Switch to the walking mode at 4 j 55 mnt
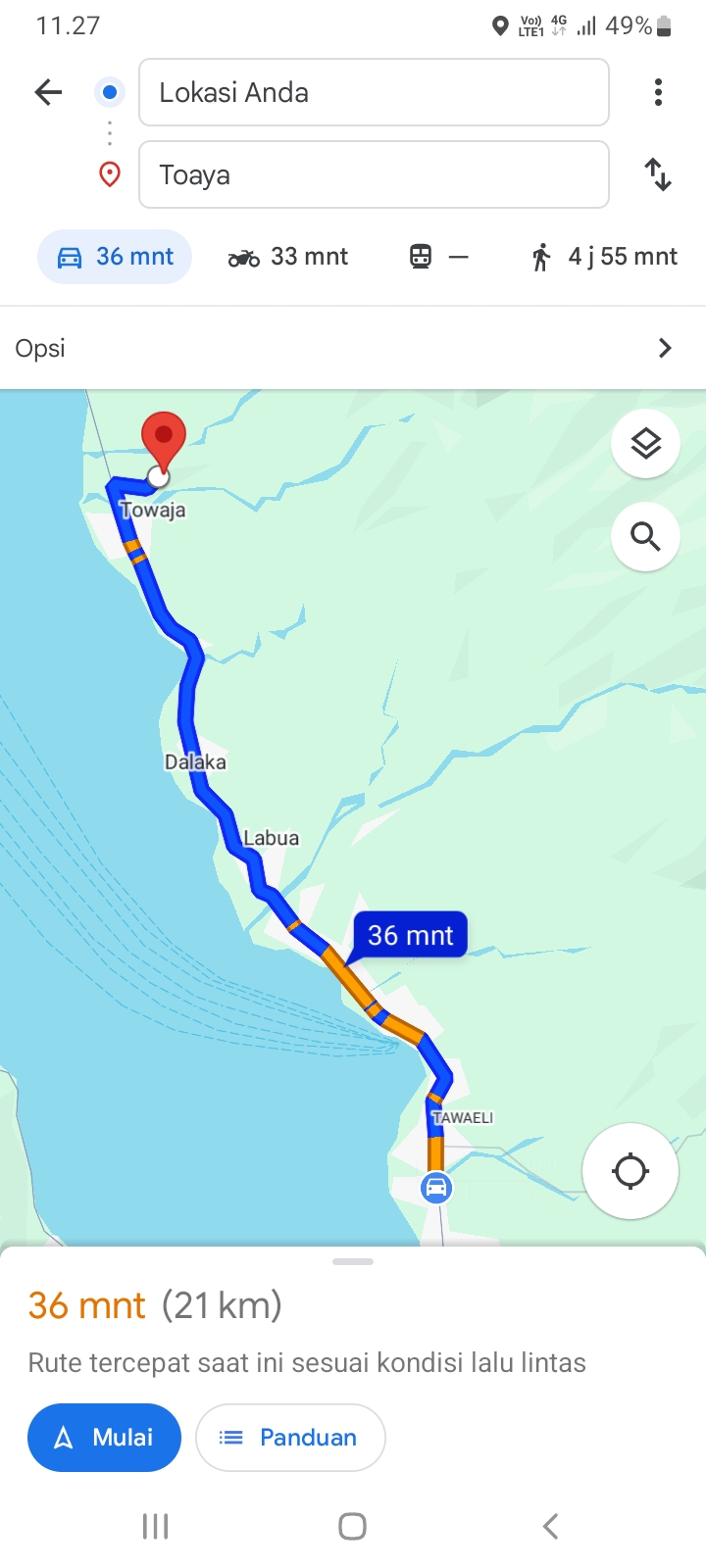Image resolution: width=706 pixels, height=1568 pixels. pyautogui.click(x=604, y=257)
